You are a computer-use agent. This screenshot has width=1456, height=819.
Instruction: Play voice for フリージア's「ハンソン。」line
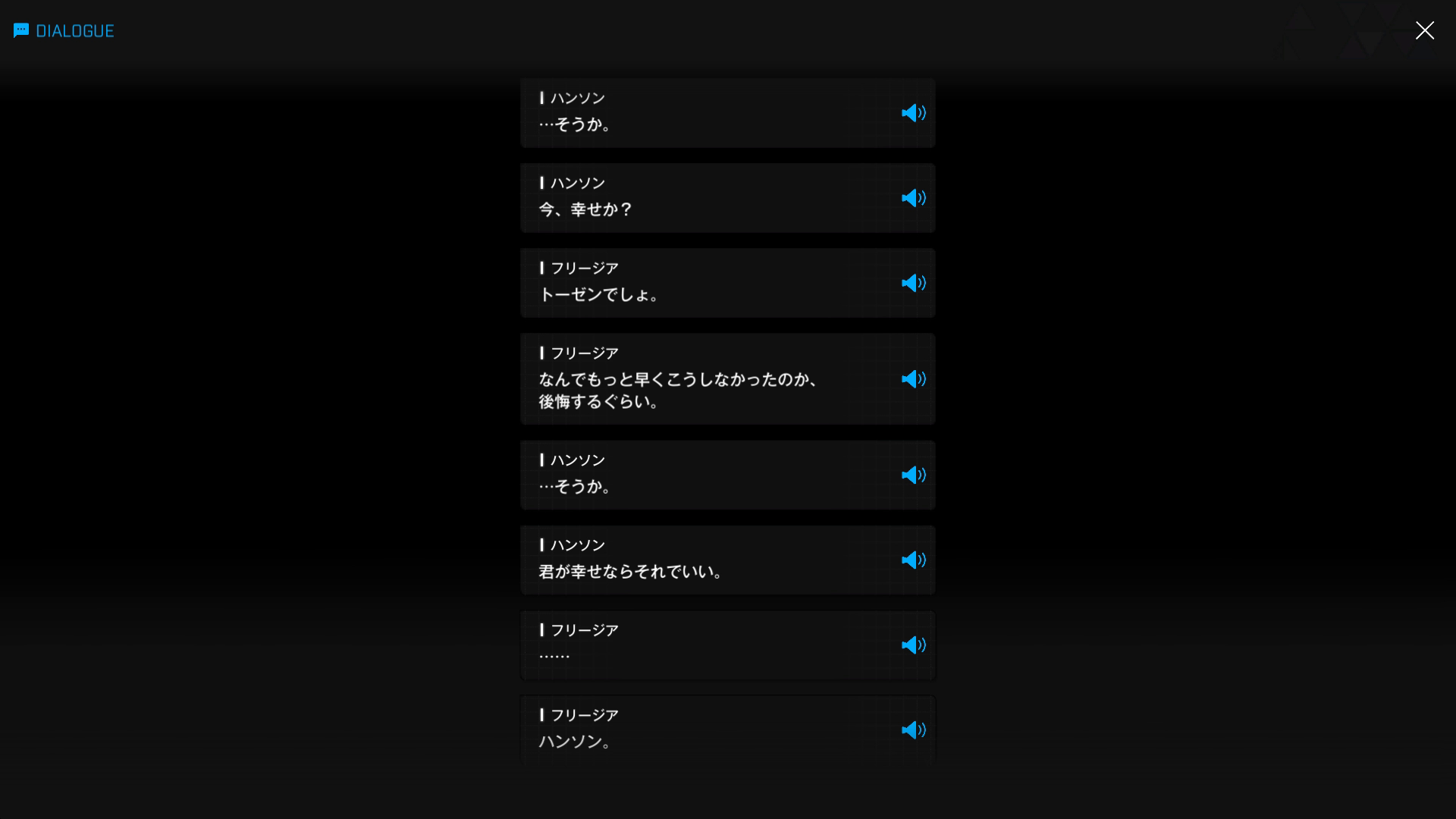coord(913,730)
